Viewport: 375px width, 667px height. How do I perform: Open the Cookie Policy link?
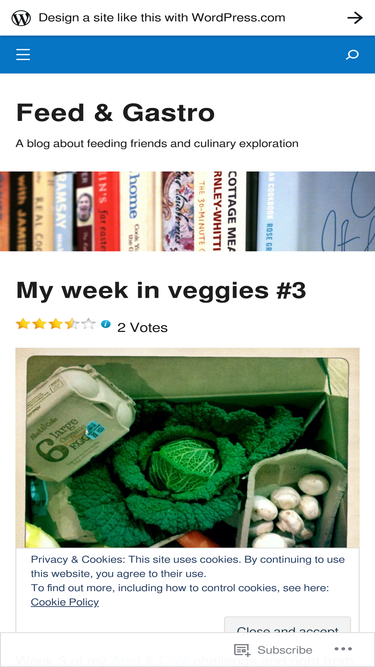point(65,602)
